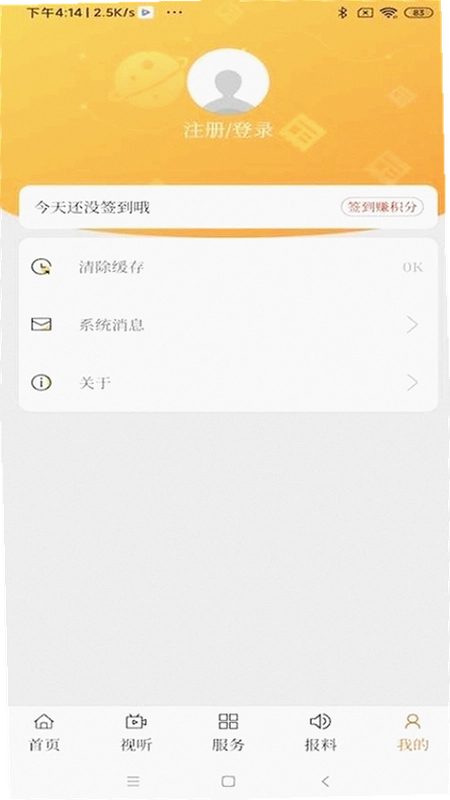
Task: Open 系统消息 system messages
Action: click(x=228, y=325)
